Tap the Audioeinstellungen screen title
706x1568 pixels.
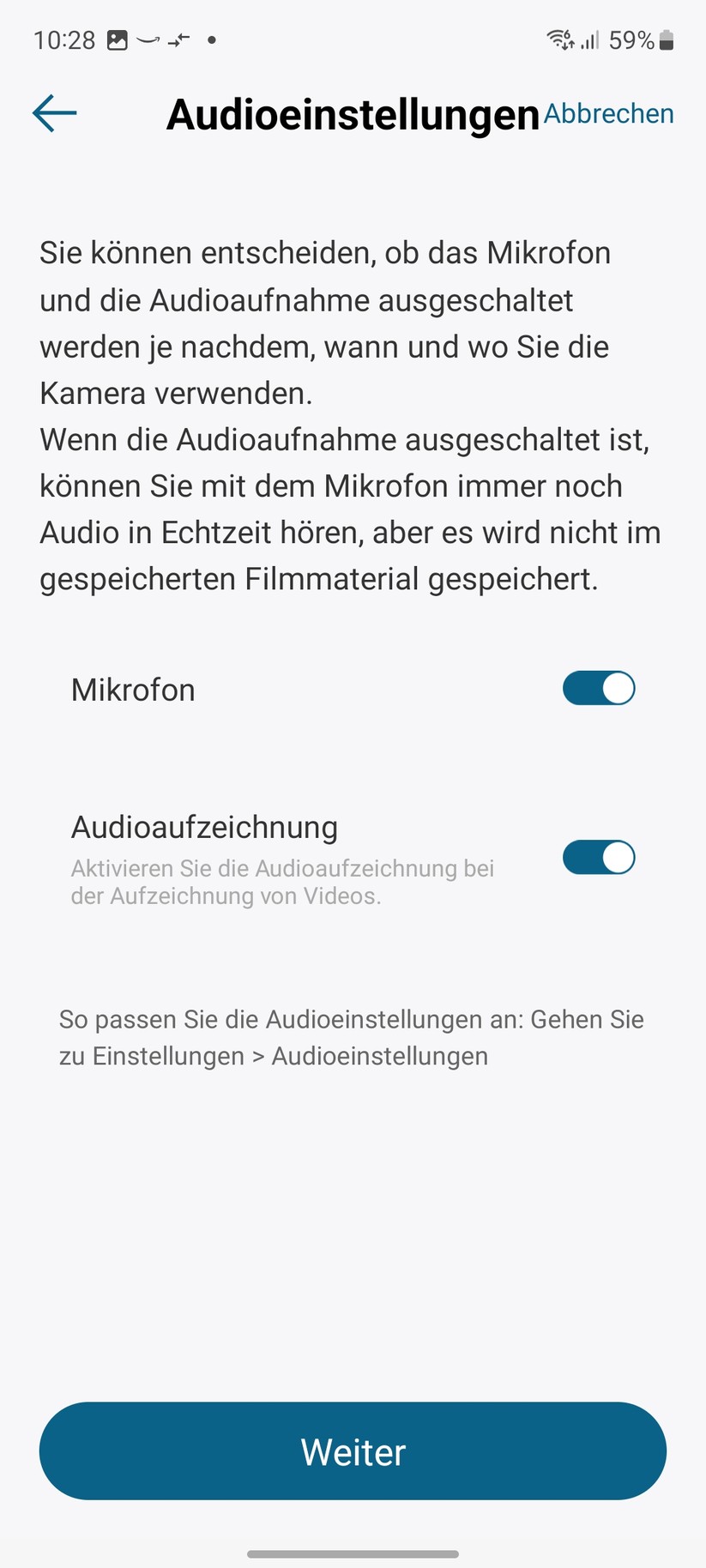point(353,113)
